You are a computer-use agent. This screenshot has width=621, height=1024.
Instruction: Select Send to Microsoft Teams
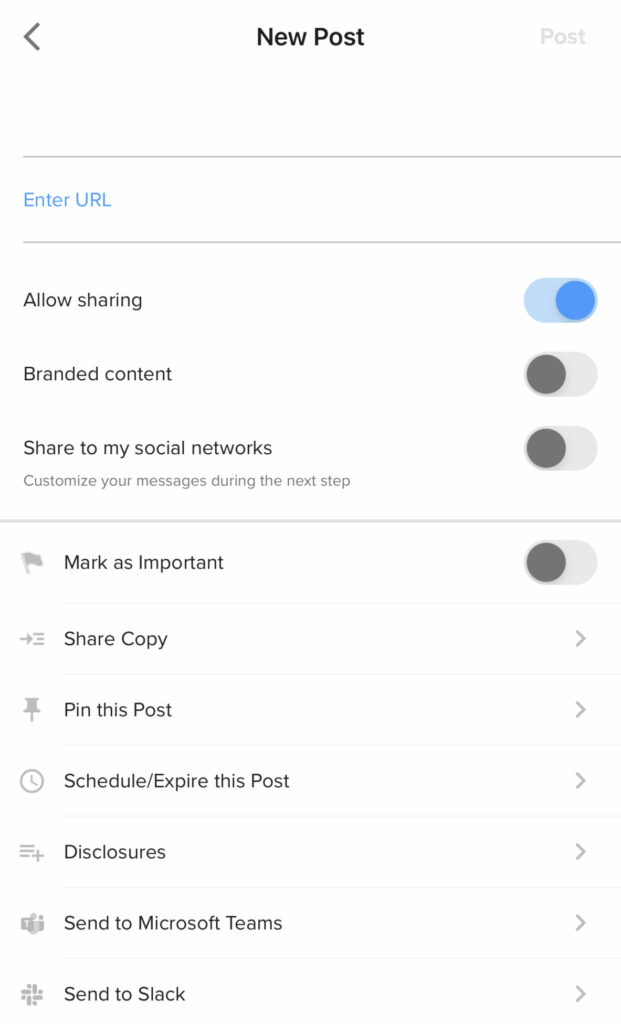click(310, 923)
